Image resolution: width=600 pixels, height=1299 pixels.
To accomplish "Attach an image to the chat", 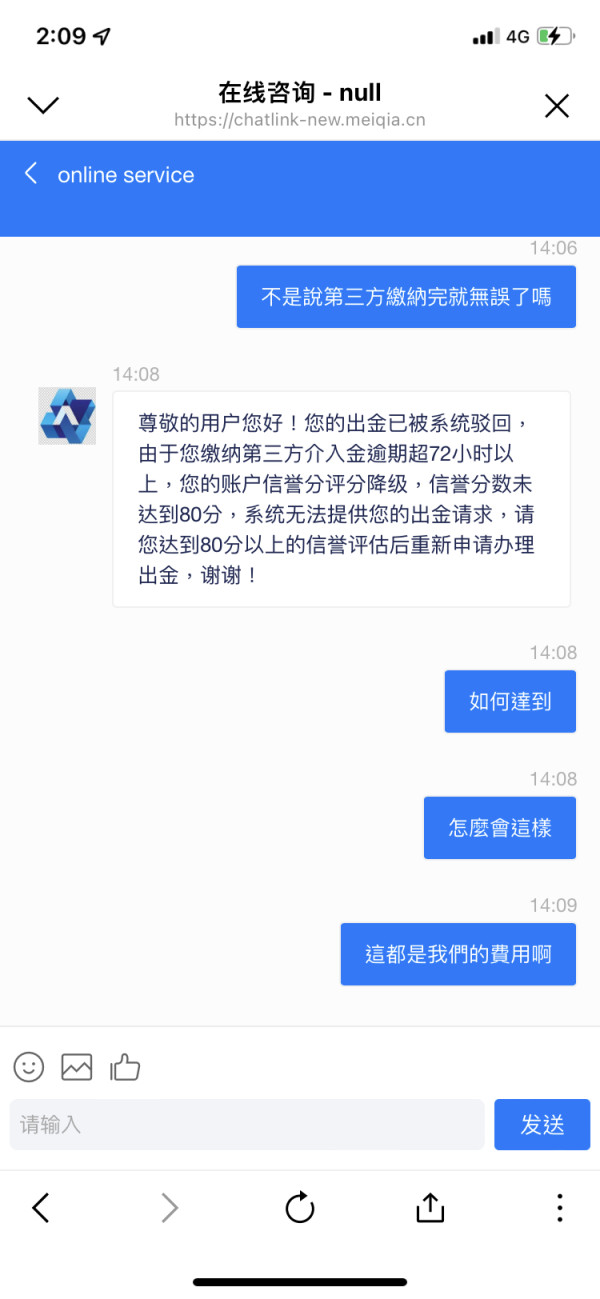I will pos(77,1067).
